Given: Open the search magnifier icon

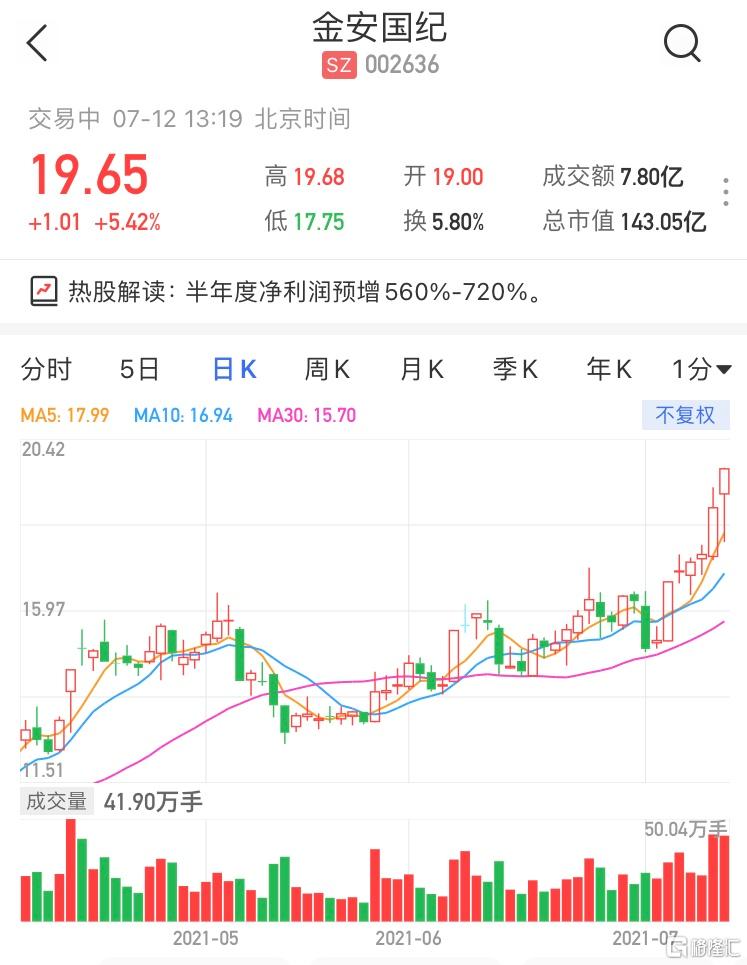Looking at the screenshot, I should tap(683, 44).
